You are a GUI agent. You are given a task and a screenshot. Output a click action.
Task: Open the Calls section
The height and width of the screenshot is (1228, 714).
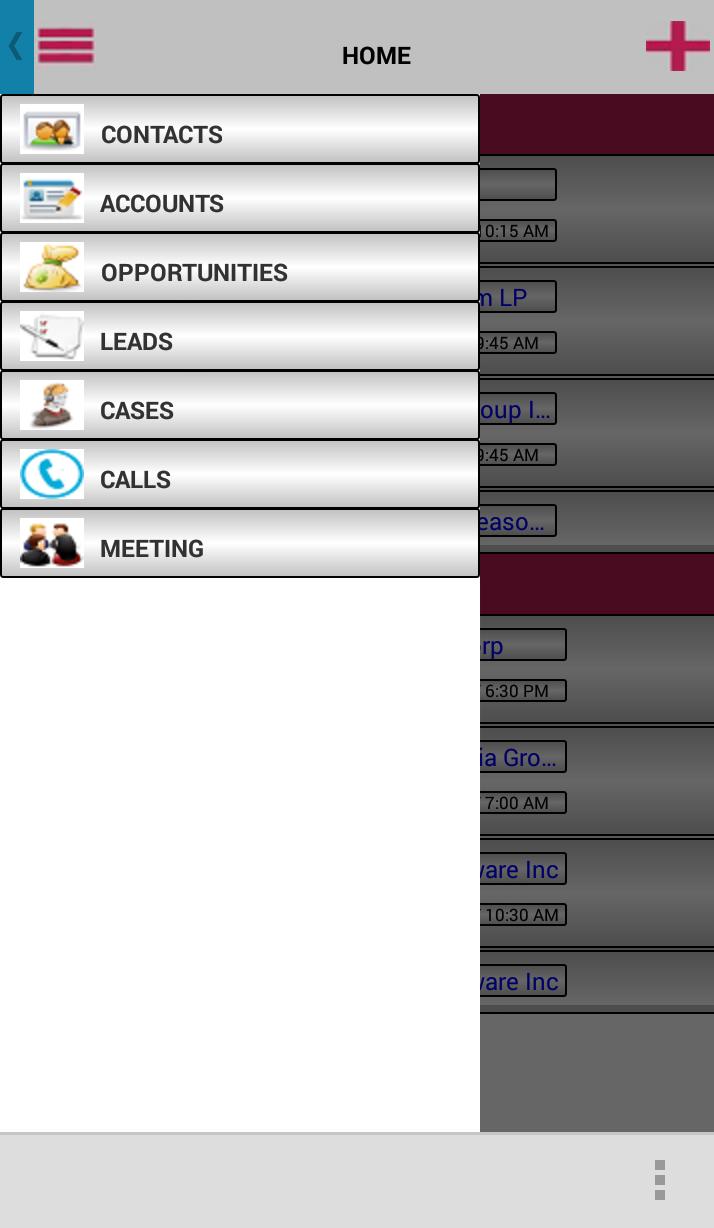[240, 477]
